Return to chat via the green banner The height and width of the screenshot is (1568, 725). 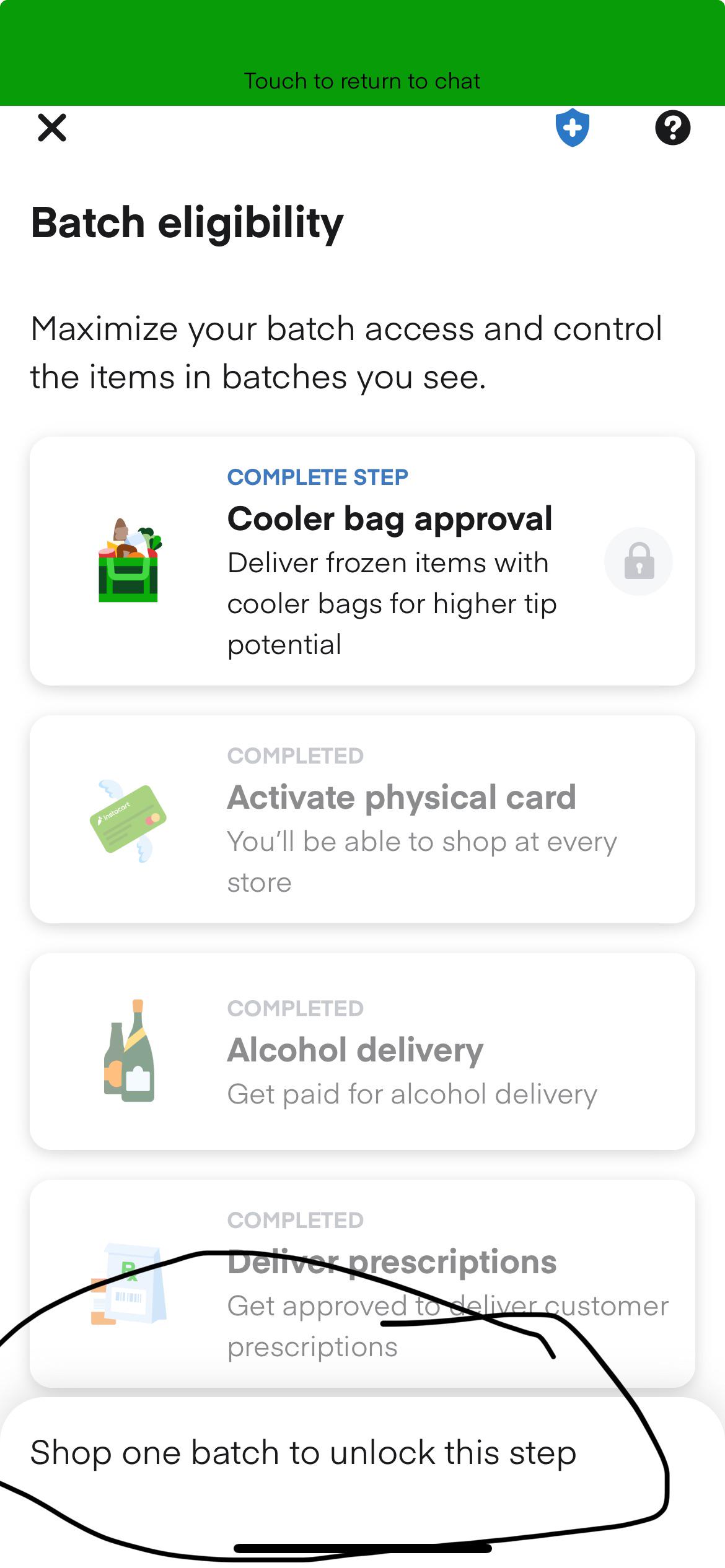coord(362,81)
